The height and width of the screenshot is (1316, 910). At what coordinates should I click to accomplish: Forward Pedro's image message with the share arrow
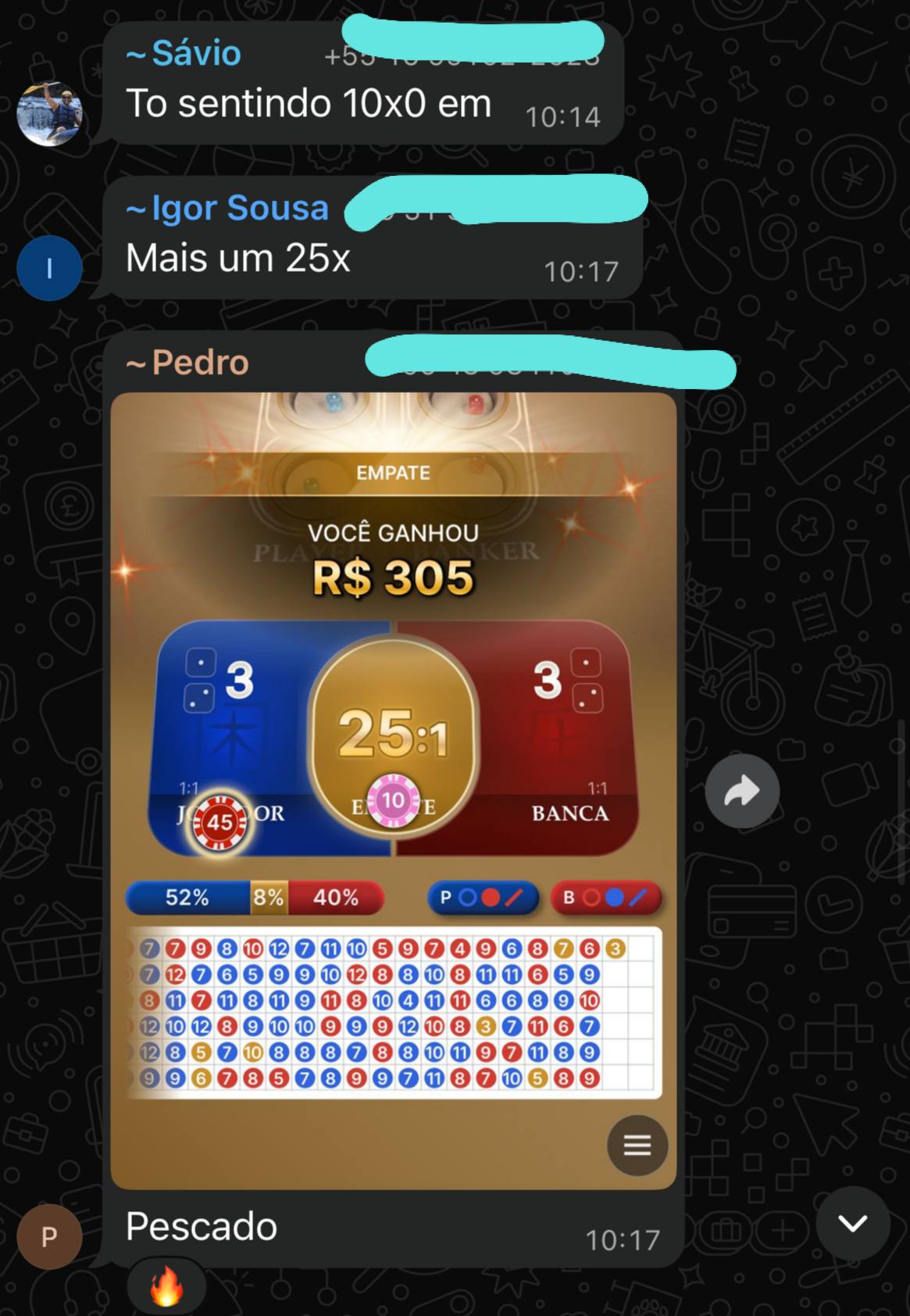pos(741,791)
